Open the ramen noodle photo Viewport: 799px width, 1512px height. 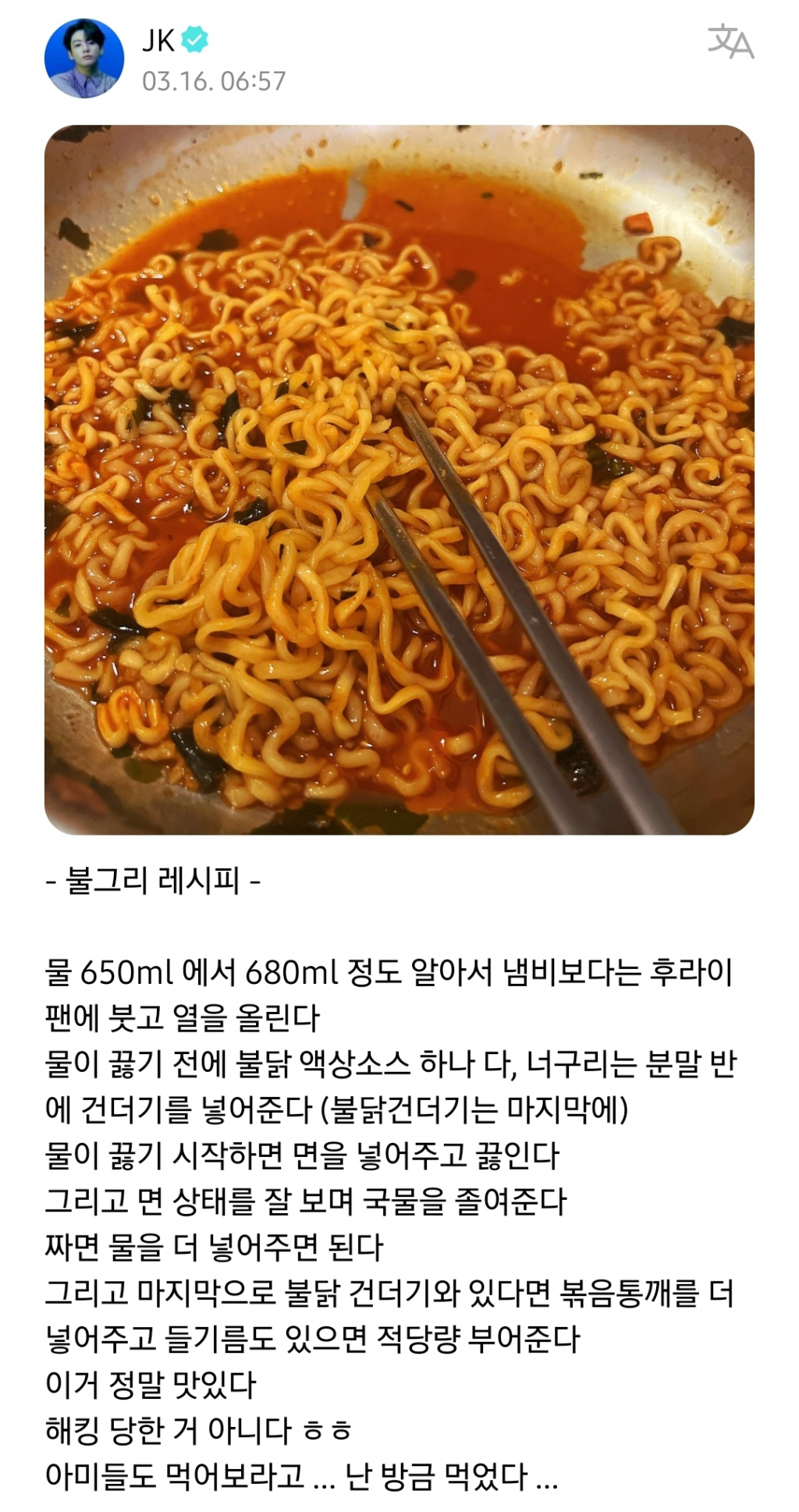[x=399, y=479]
